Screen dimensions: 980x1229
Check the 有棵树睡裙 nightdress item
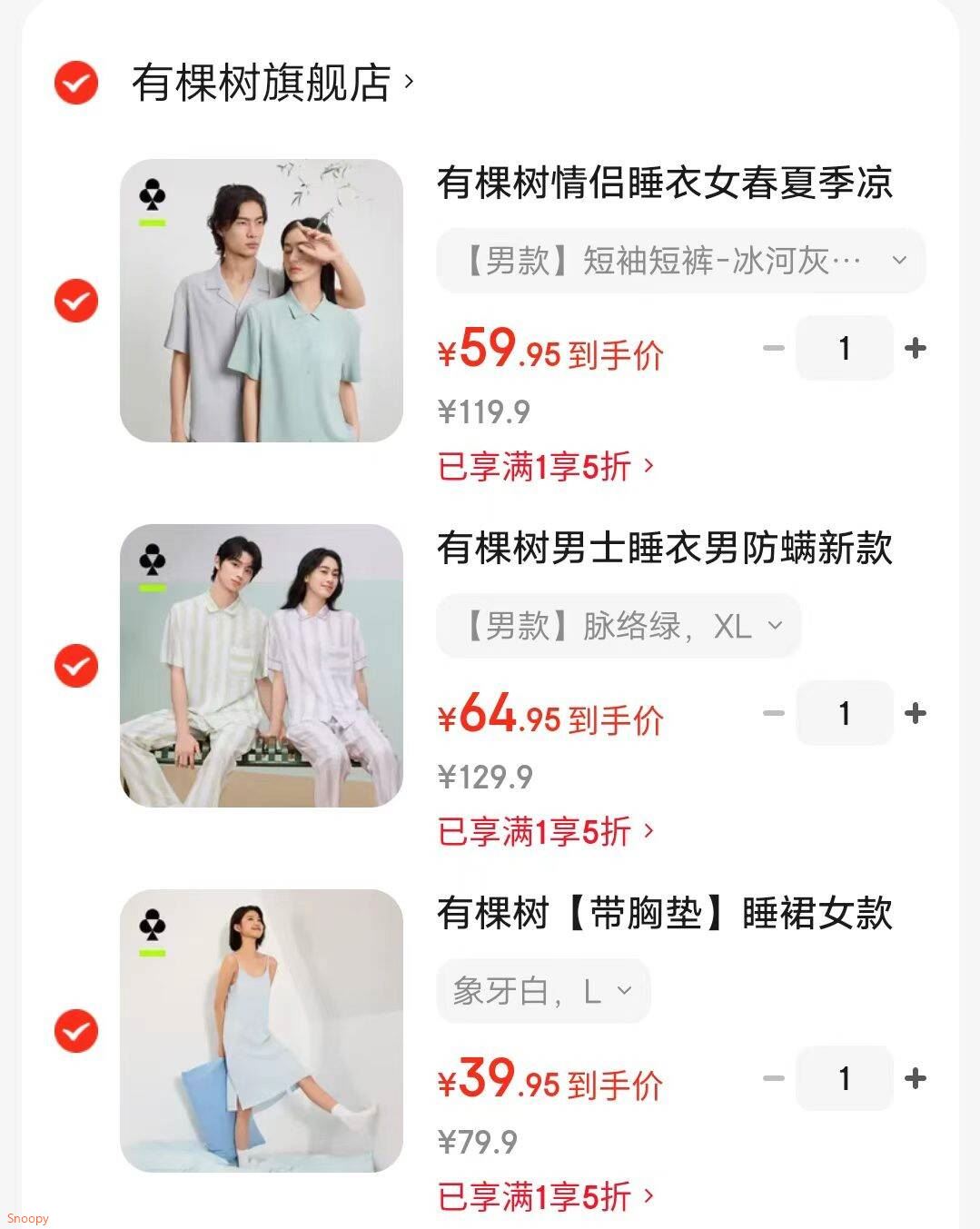point(76,1031)
